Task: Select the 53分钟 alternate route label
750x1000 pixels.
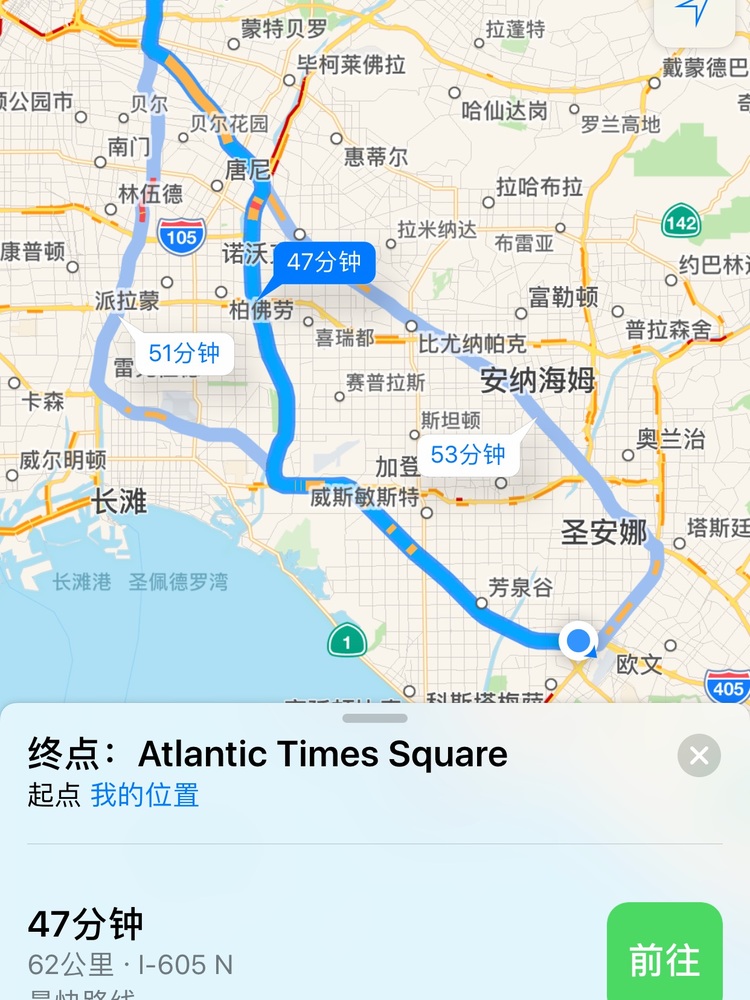Action: click(468, 455)
